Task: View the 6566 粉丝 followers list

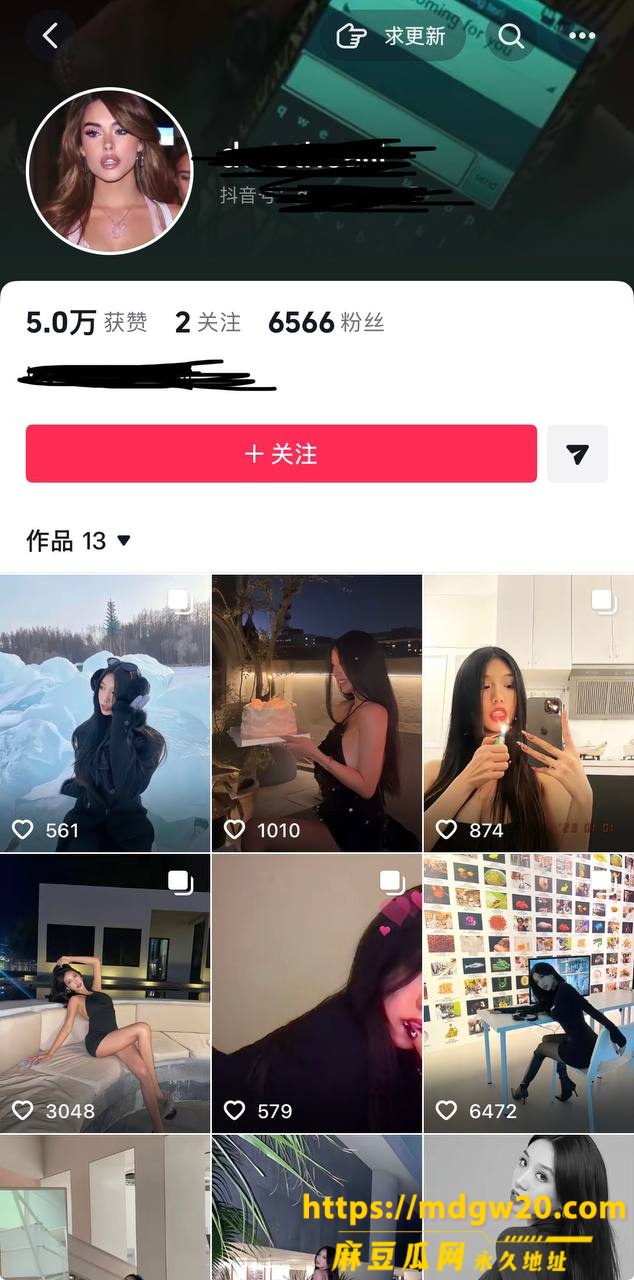Action: pyautogui.click(x=326, y=322)
